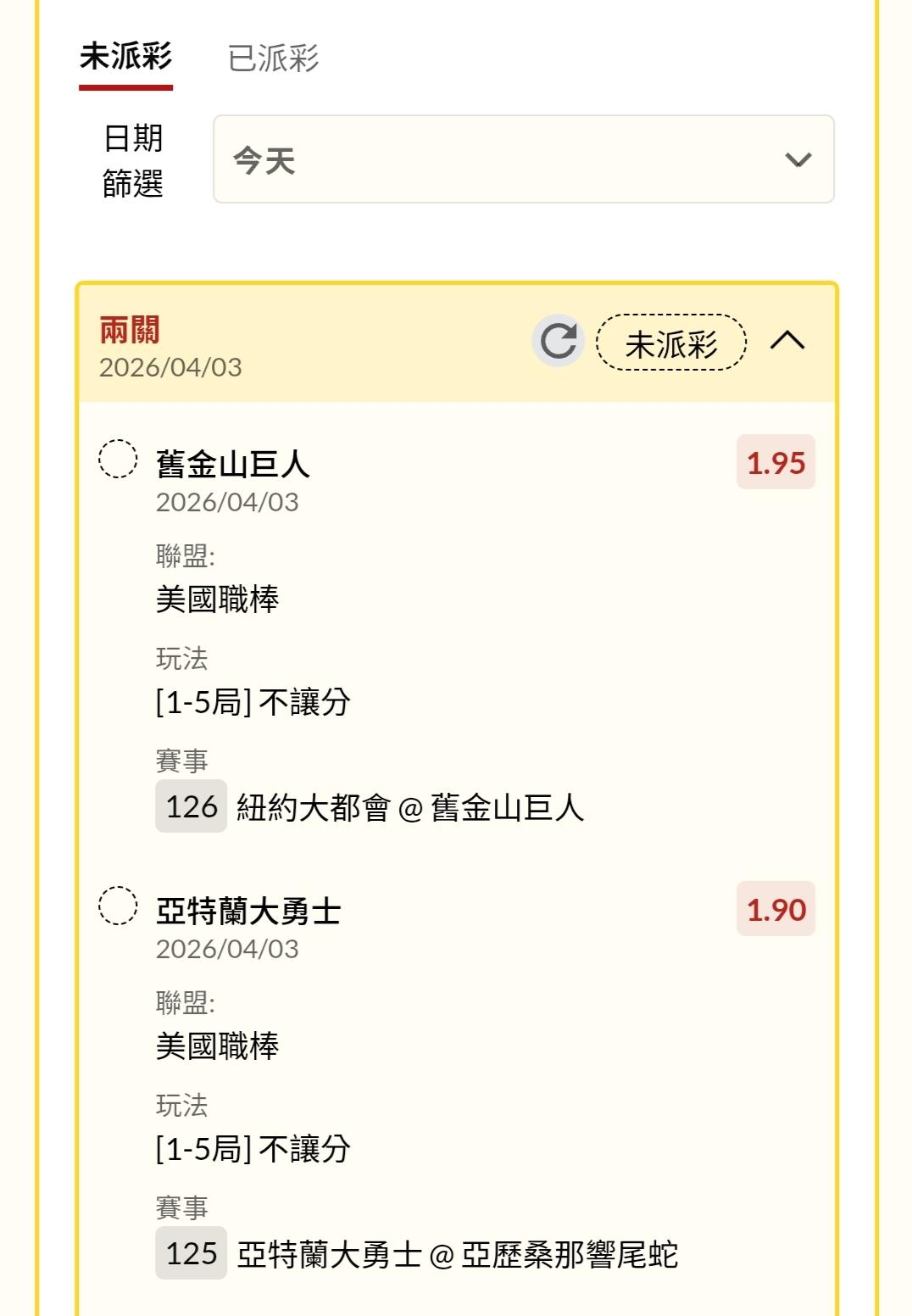Collapse the 兩關 bet card
This screenshot has width=912, height=1316.
[787, 341]
